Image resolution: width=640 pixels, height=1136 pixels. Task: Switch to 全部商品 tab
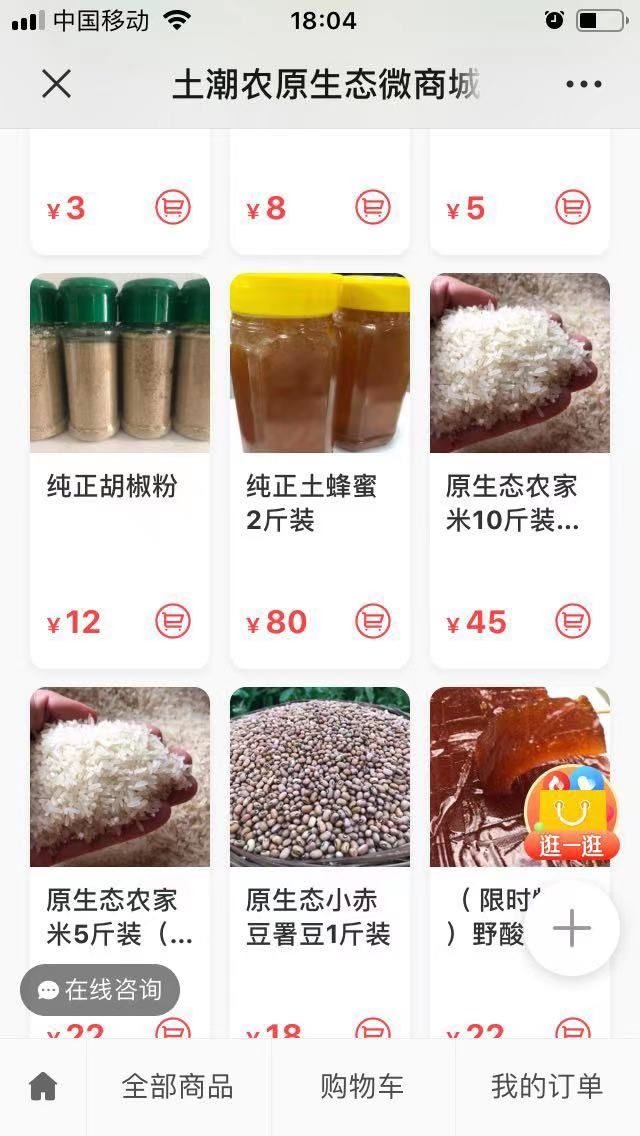[178, 1086]
